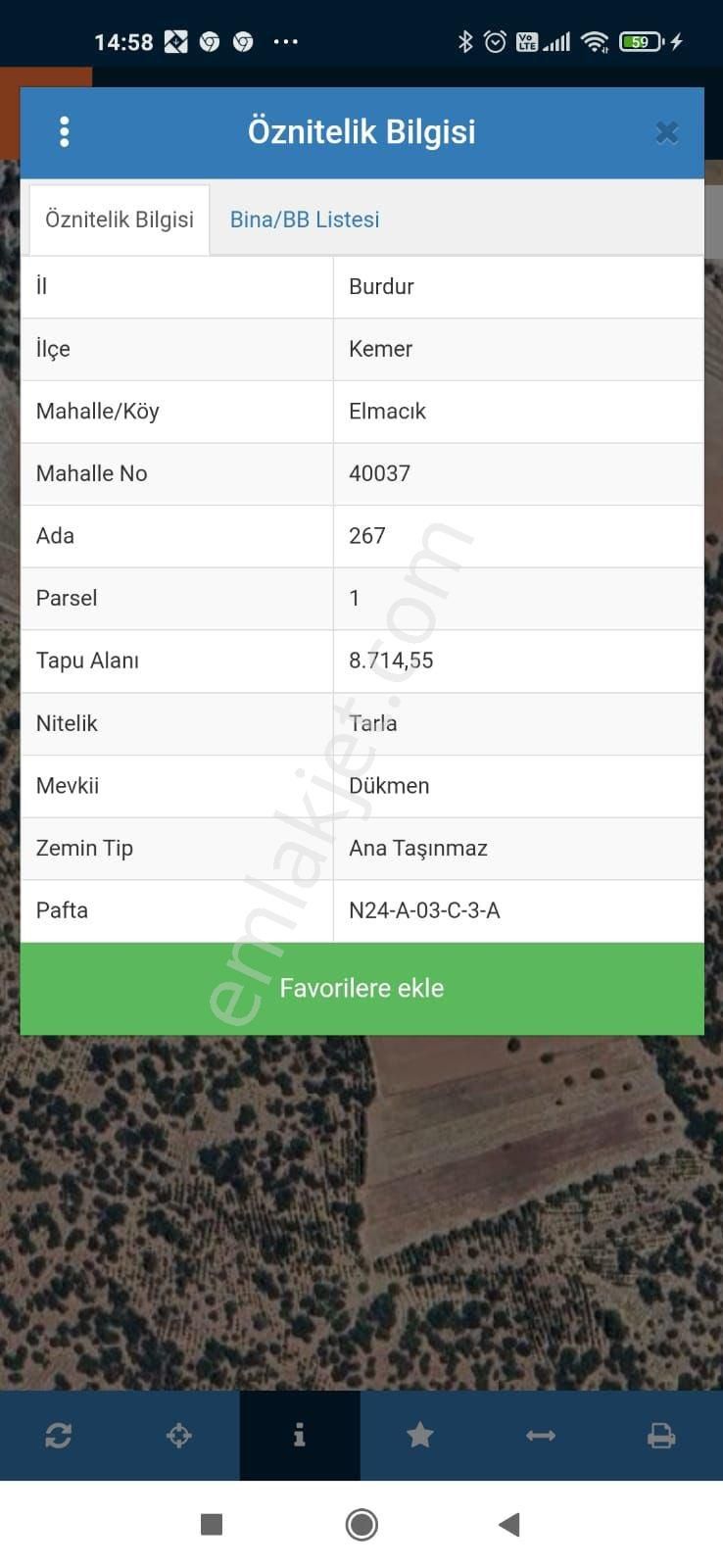Tap the printer icon to print
The height and width of the screenshot is (1568, 723).
coord(661,1436)
